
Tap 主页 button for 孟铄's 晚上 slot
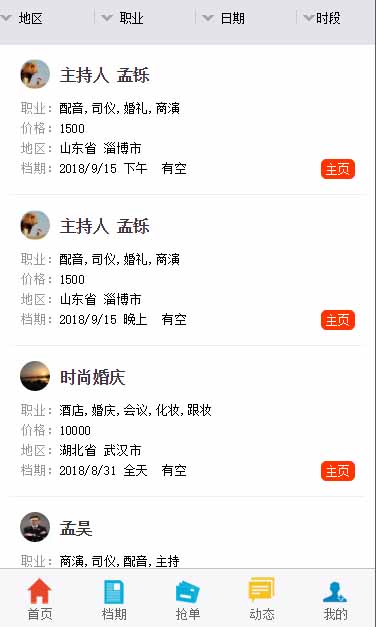click(338, 320)
